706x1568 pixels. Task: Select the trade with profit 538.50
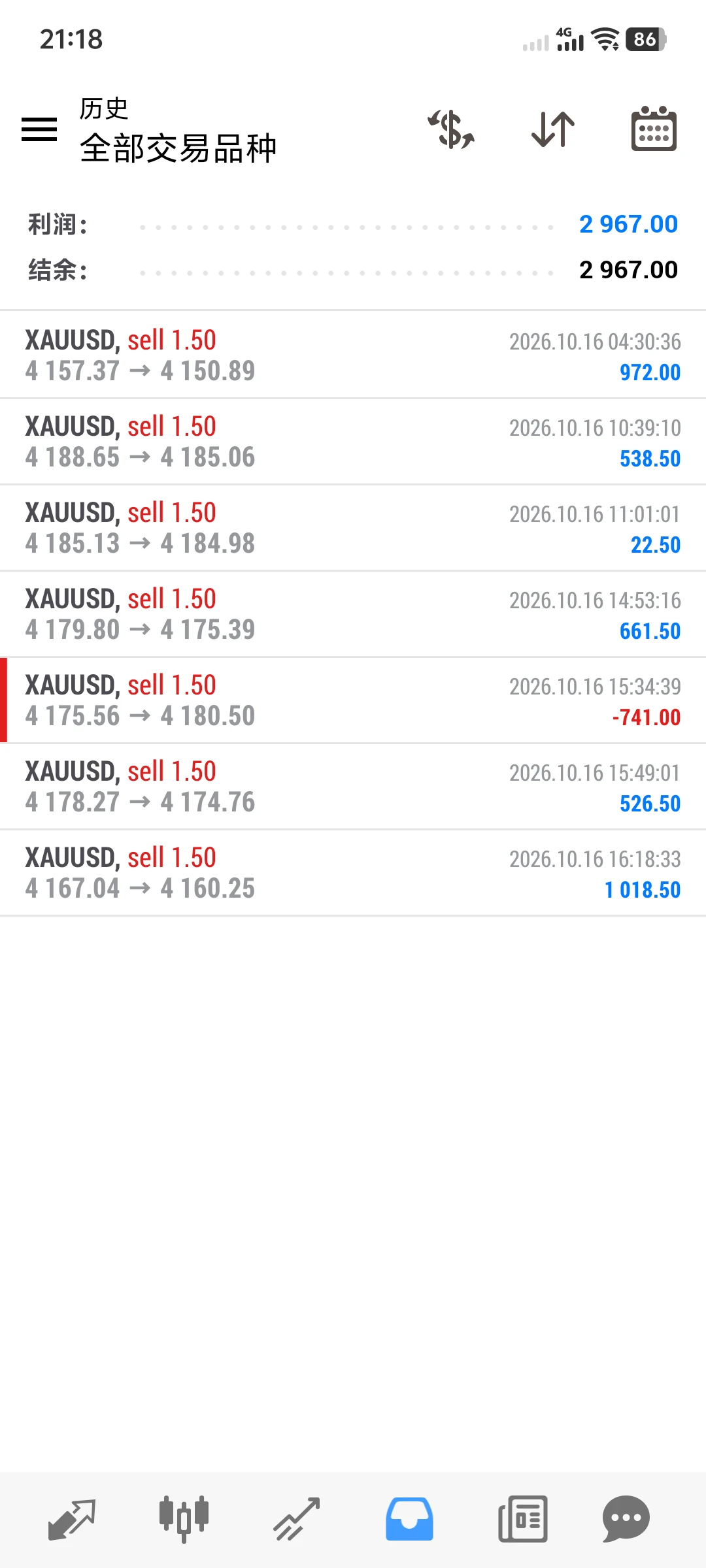tap(353, 441)
